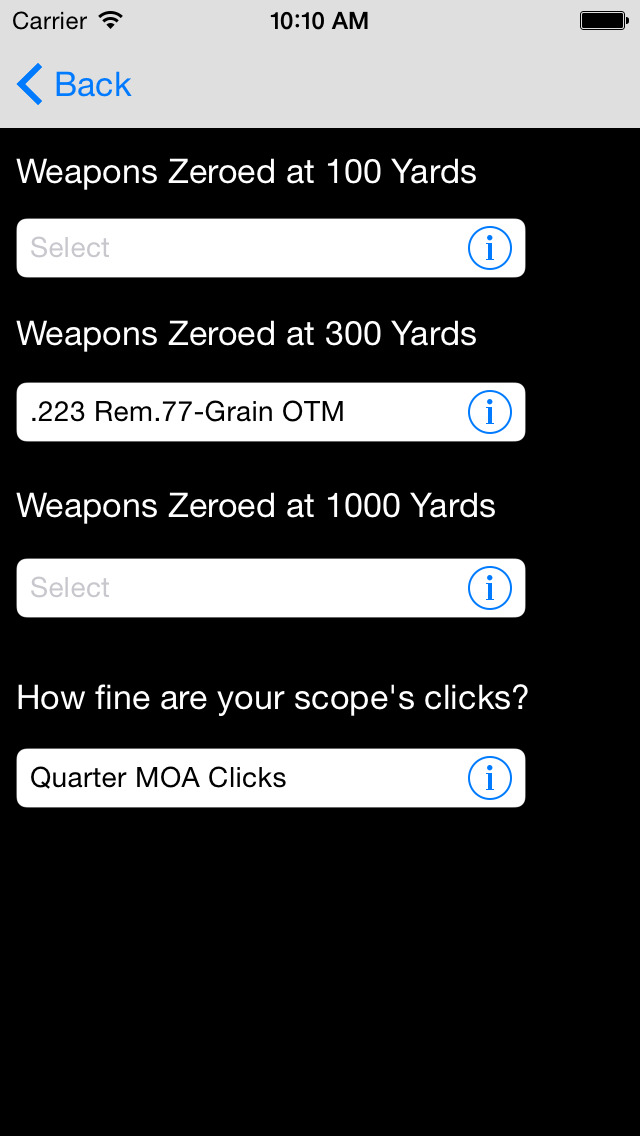Viewport: 640px width, 1136px height.
Task: Open info about scope click fineness
Action: click(x=490, y=777)
